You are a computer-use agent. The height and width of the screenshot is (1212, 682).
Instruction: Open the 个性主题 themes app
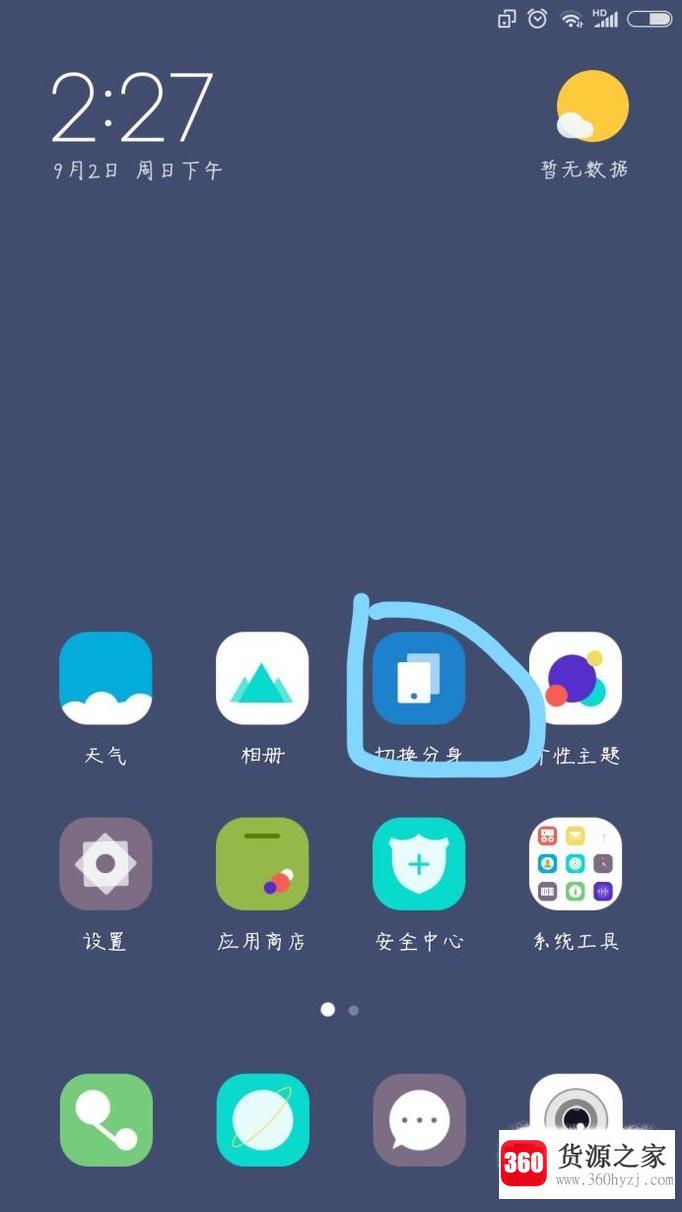click(575, 678)
